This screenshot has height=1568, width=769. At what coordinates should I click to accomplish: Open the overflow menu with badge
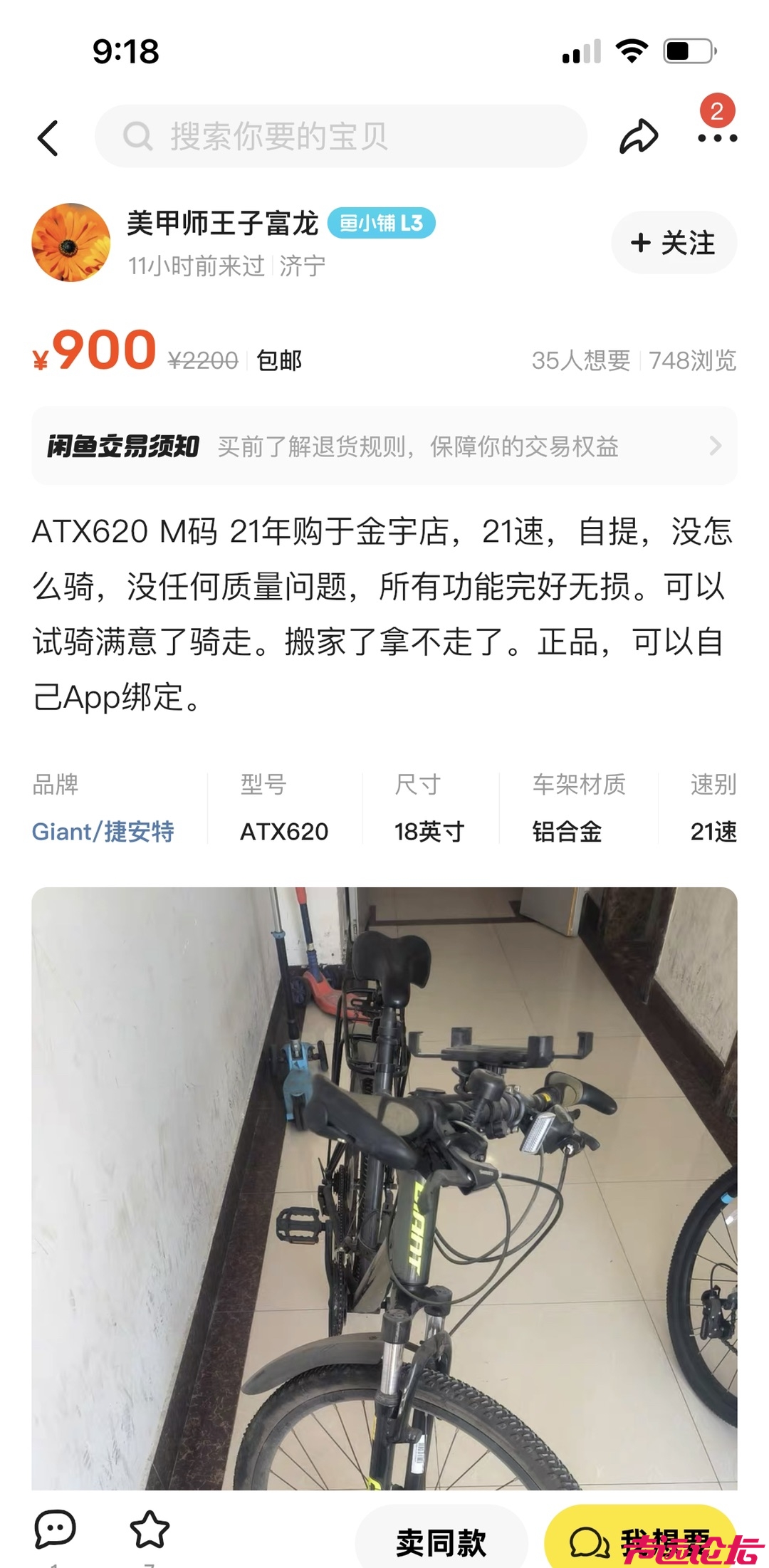[716, 137]
